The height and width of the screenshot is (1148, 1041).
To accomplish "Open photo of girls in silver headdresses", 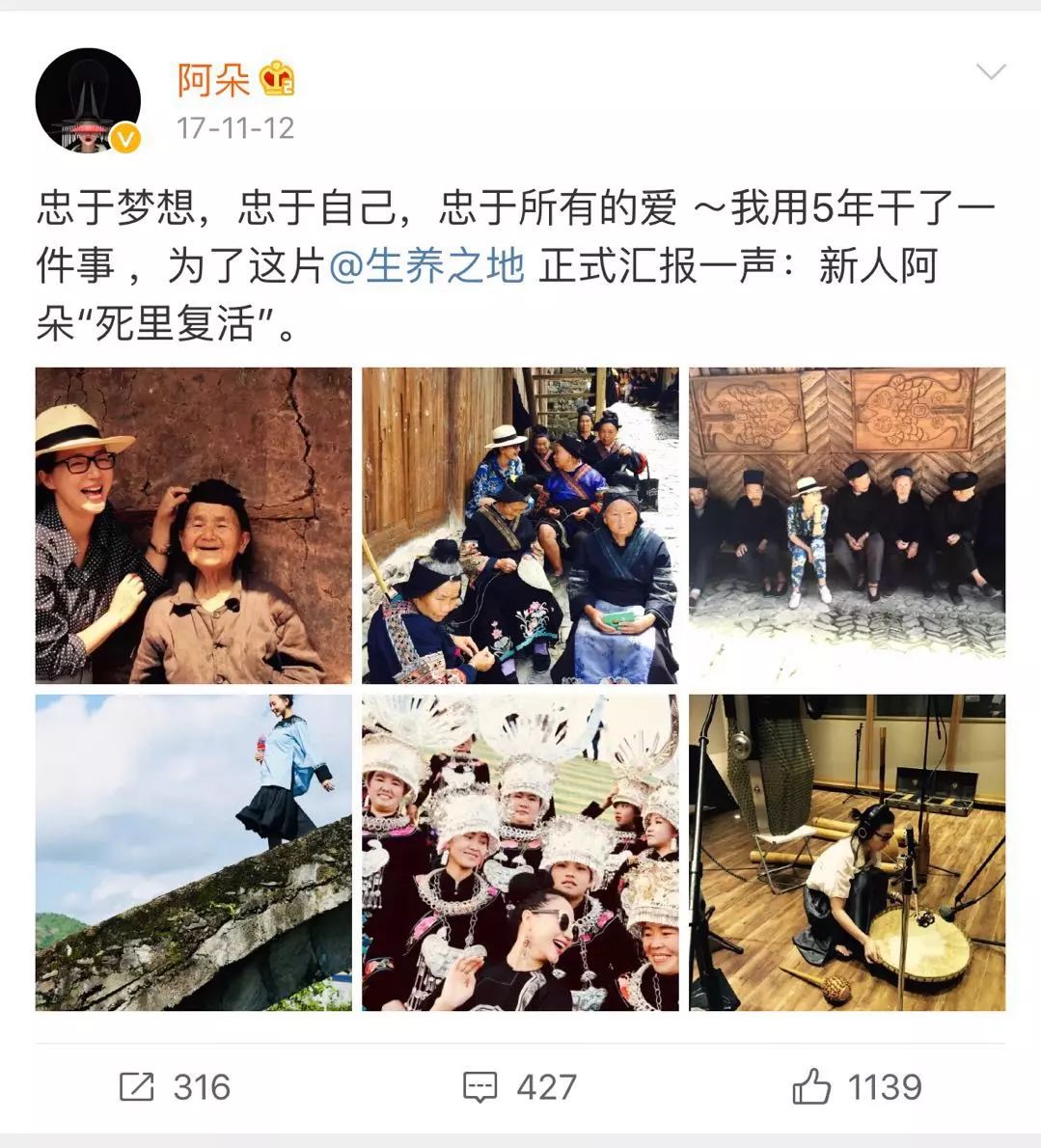I will pos(520,852).
